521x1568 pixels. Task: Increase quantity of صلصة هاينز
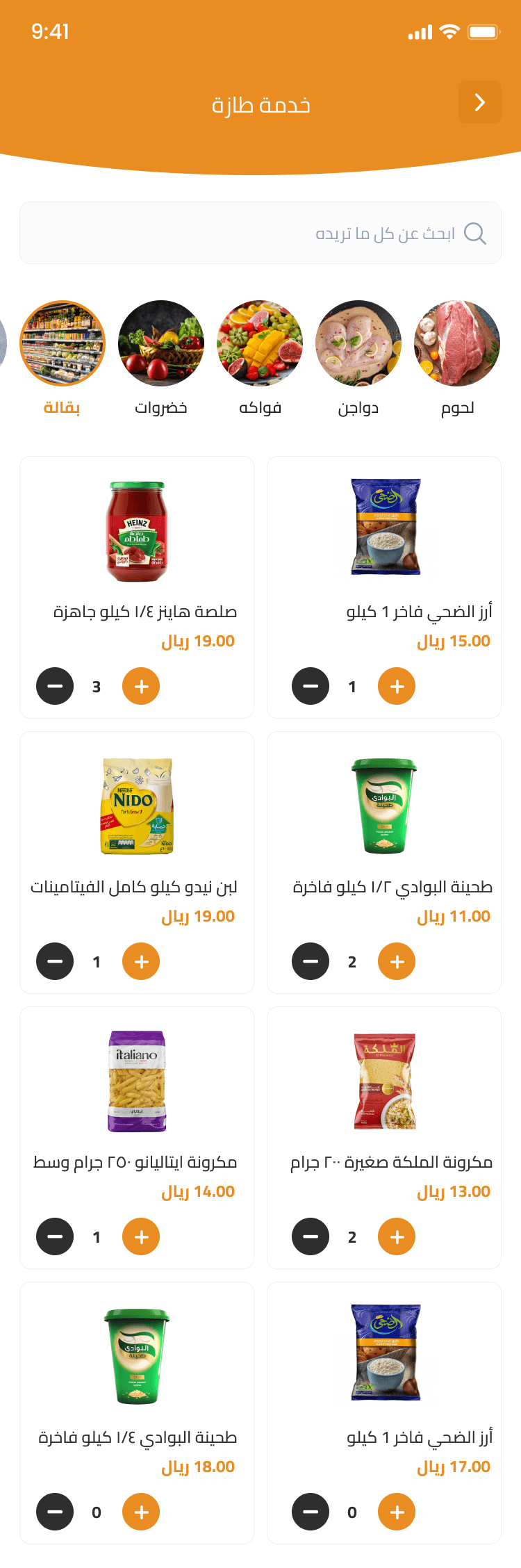point(141,686)
